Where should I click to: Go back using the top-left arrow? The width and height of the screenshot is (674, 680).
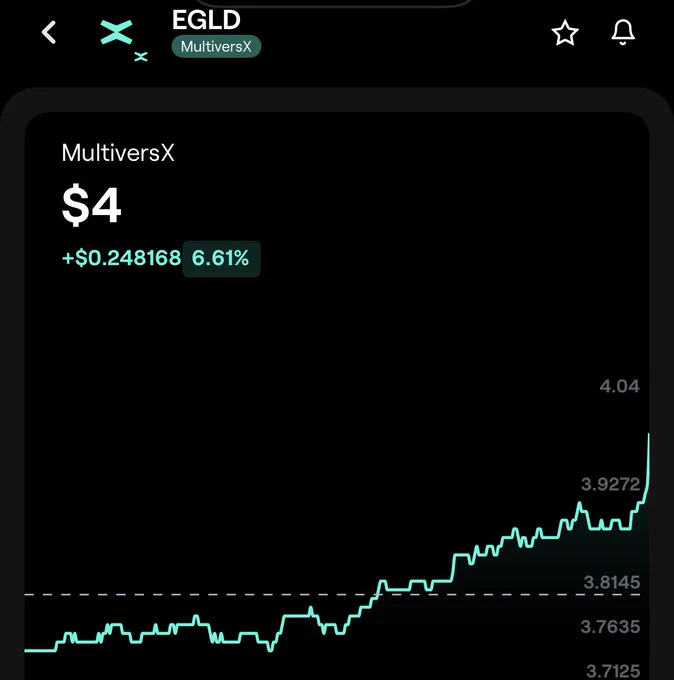click(x=49, y=33)
